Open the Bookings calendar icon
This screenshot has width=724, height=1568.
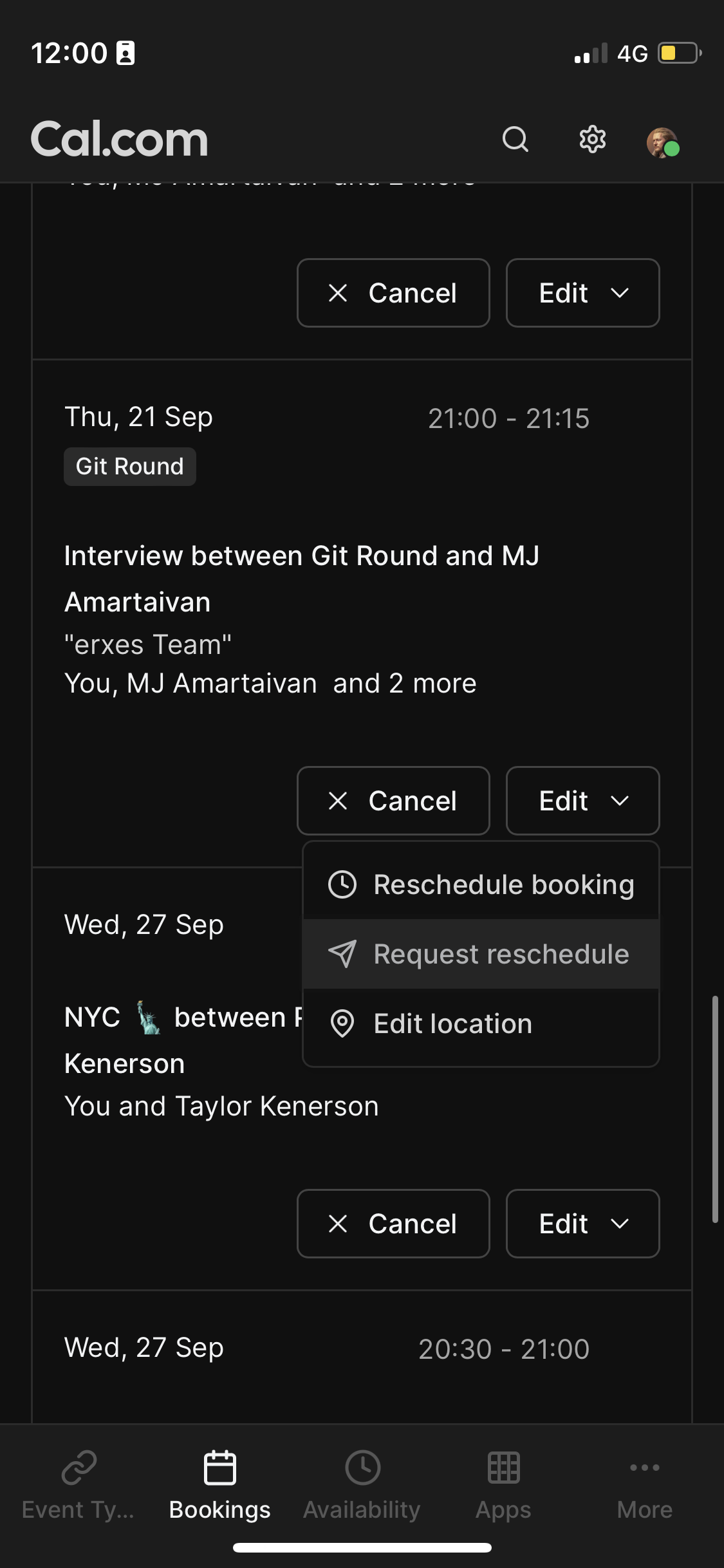(x=219, y=1468)
